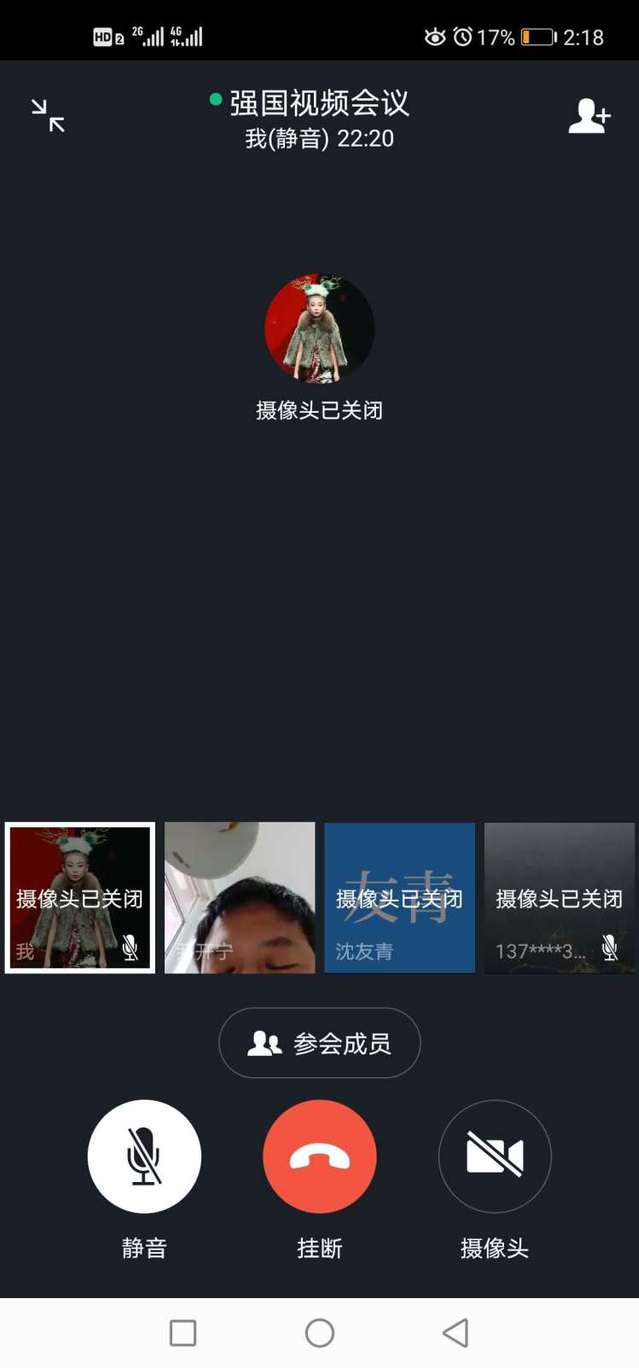Viewport: 639px width, 1368px height.
Task: Toggle the 静音 mute microphone button
Action: pos(144,1156)
